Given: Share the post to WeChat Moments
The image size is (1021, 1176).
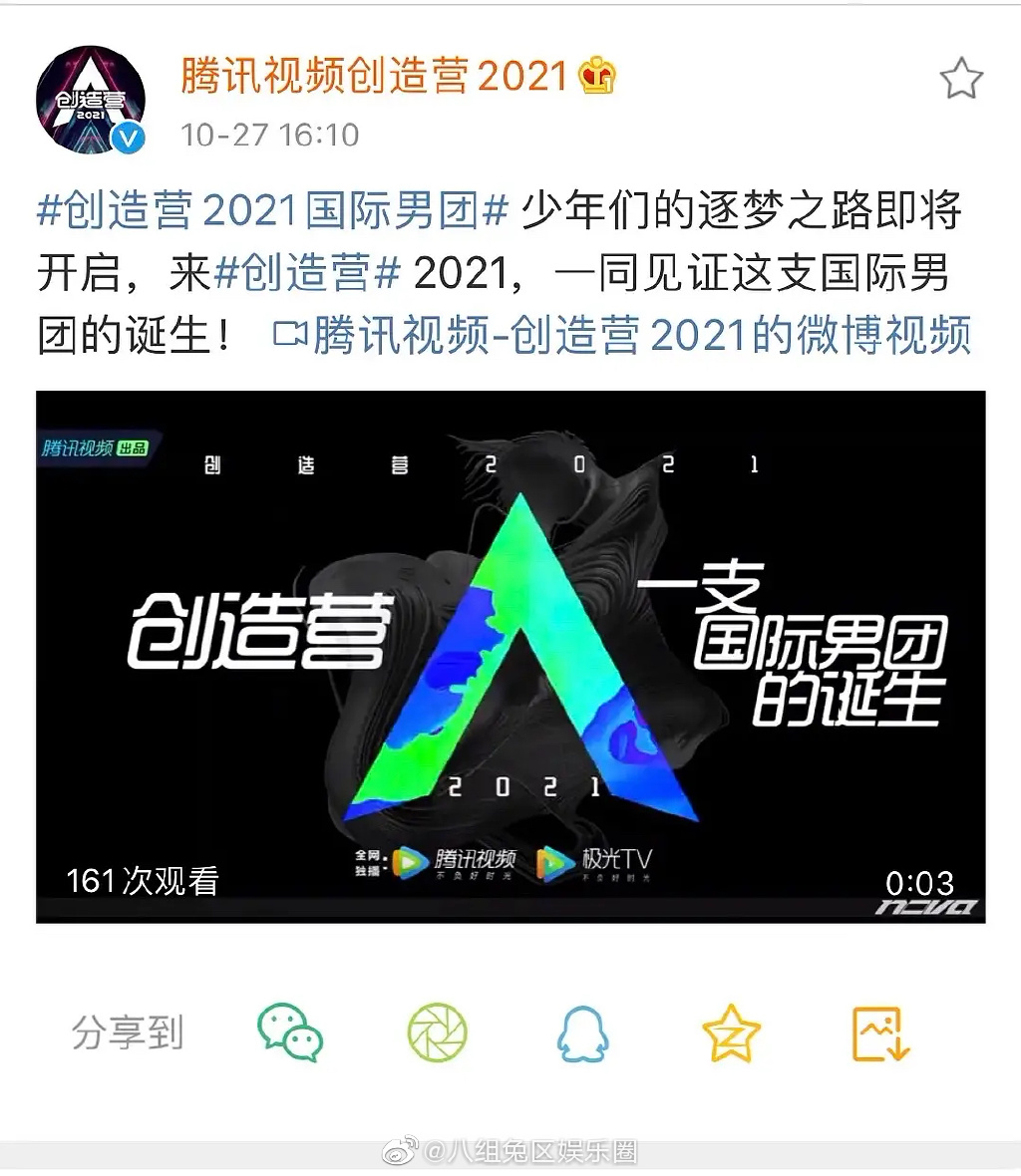Looking at the screenshot, I should (x=437, y=1032).
